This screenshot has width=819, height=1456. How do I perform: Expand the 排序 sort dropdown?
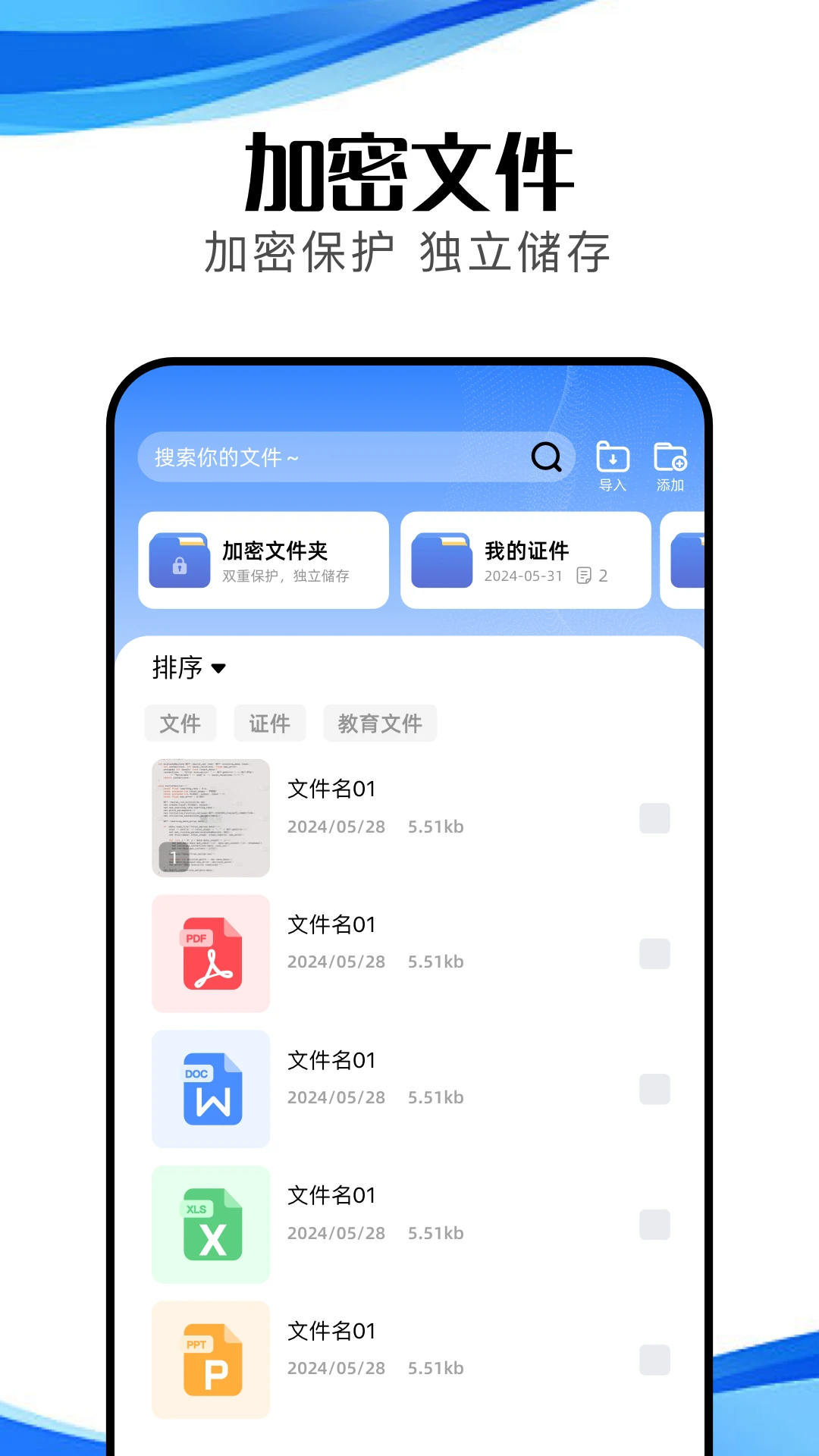pyautogui.click(x=190, y=669)
